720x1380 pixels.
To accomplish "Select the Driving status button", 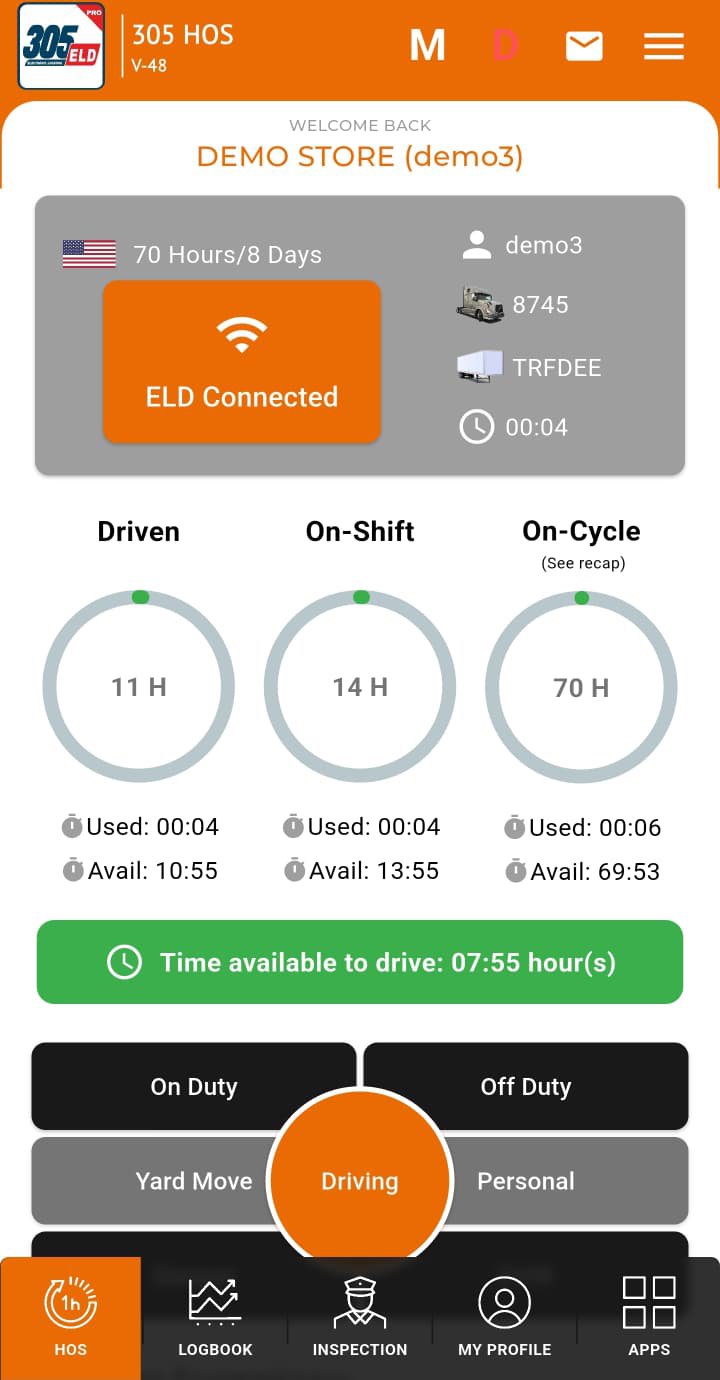I will [x=360, y=1181].
